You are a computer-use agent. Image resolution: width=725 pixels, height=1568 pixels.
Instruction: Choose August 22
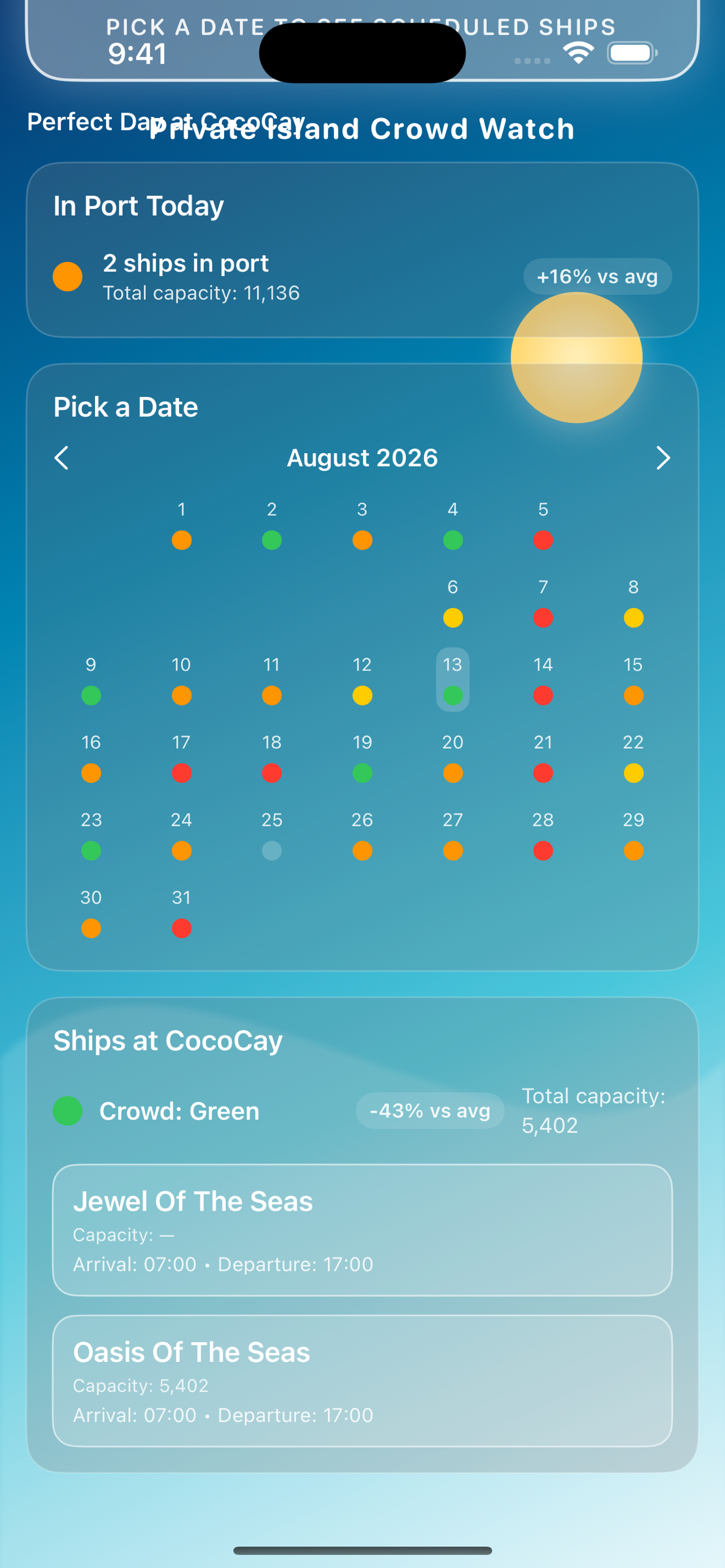633,757
